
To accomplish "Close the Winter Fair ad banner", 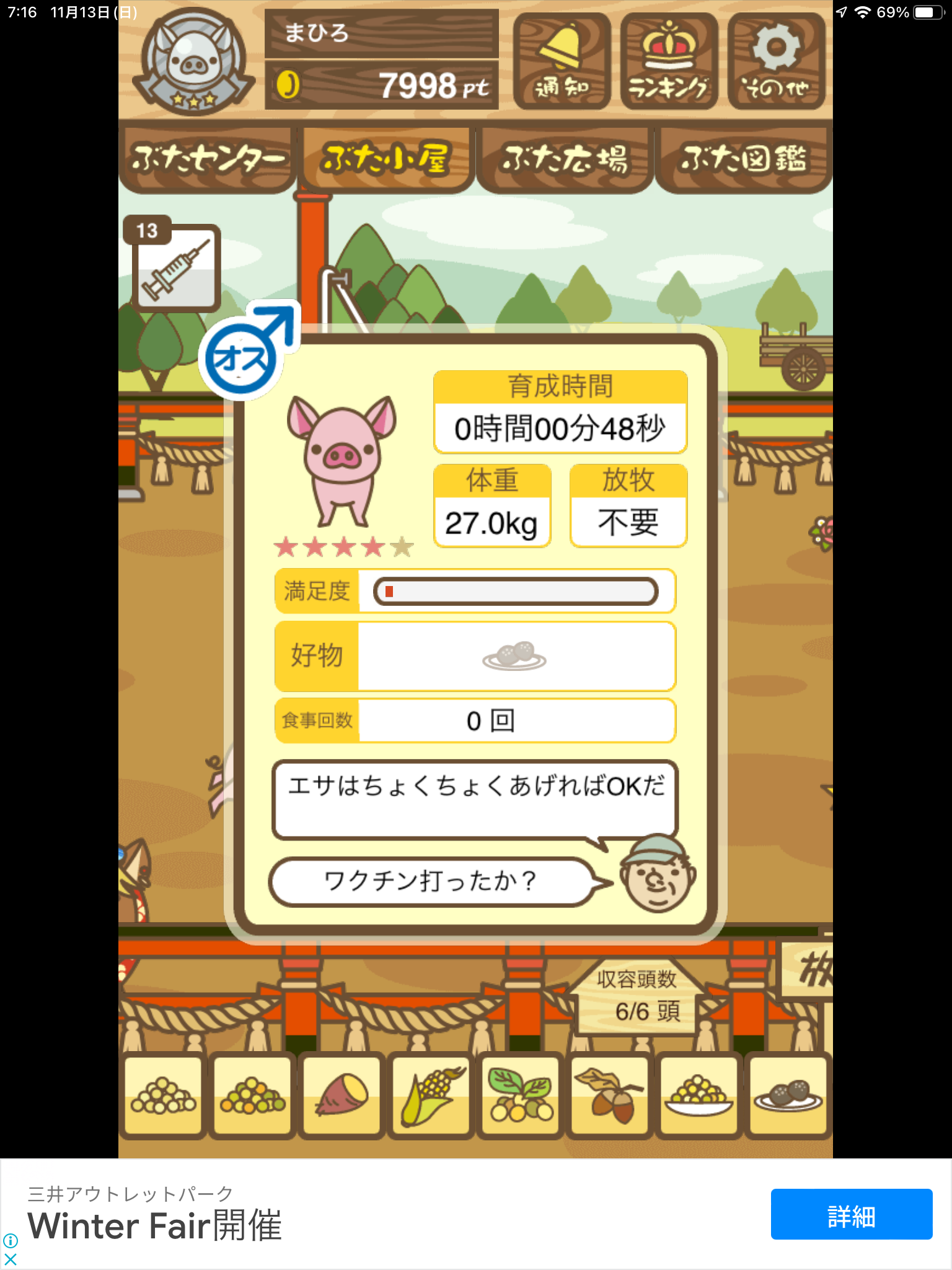I will point(11,1259).
